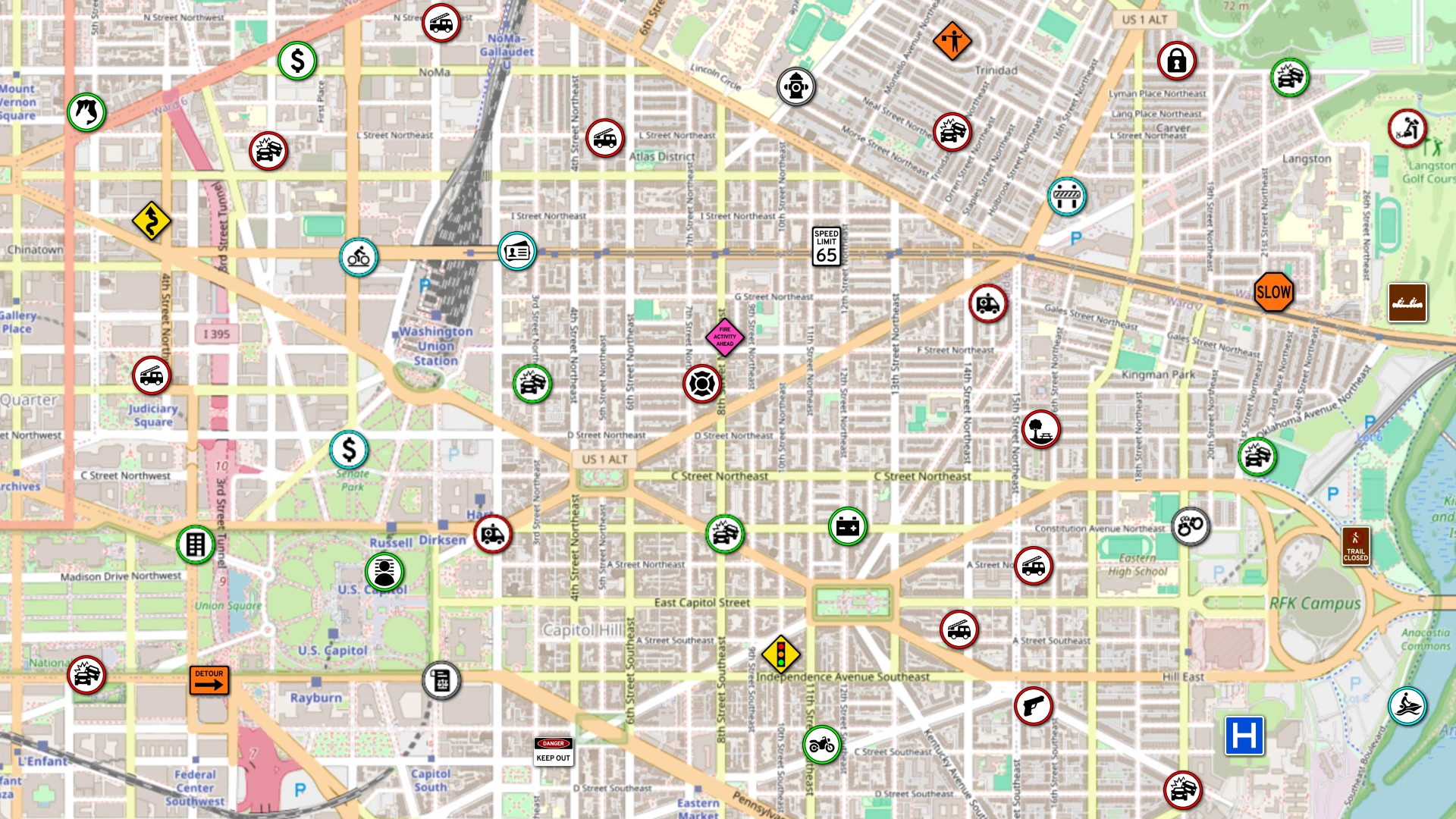Tap the padlock marker

pos(1176,61)
